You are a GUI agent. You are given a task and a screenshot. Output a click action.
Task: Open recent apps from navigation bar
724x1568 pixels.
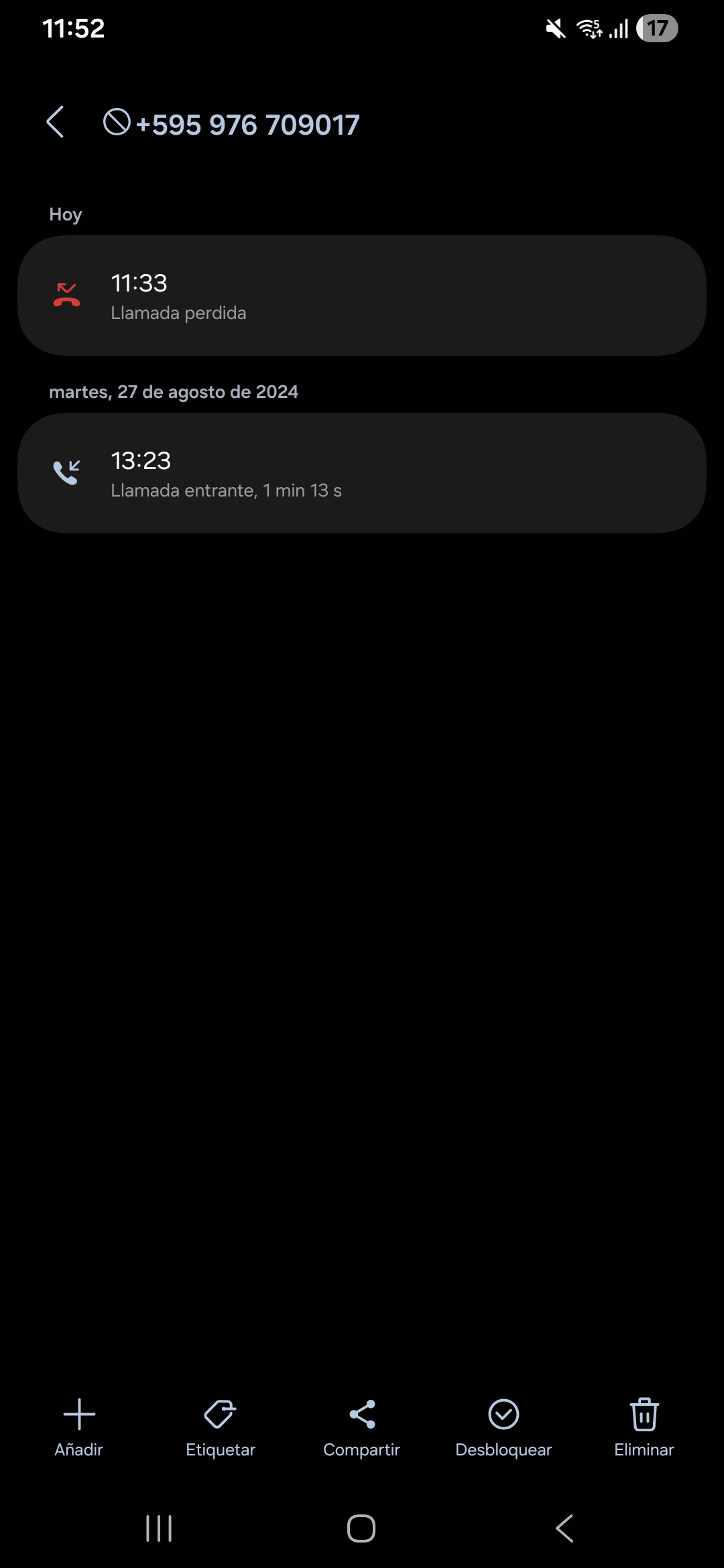pyautogui.click(x=159, y=1528)
